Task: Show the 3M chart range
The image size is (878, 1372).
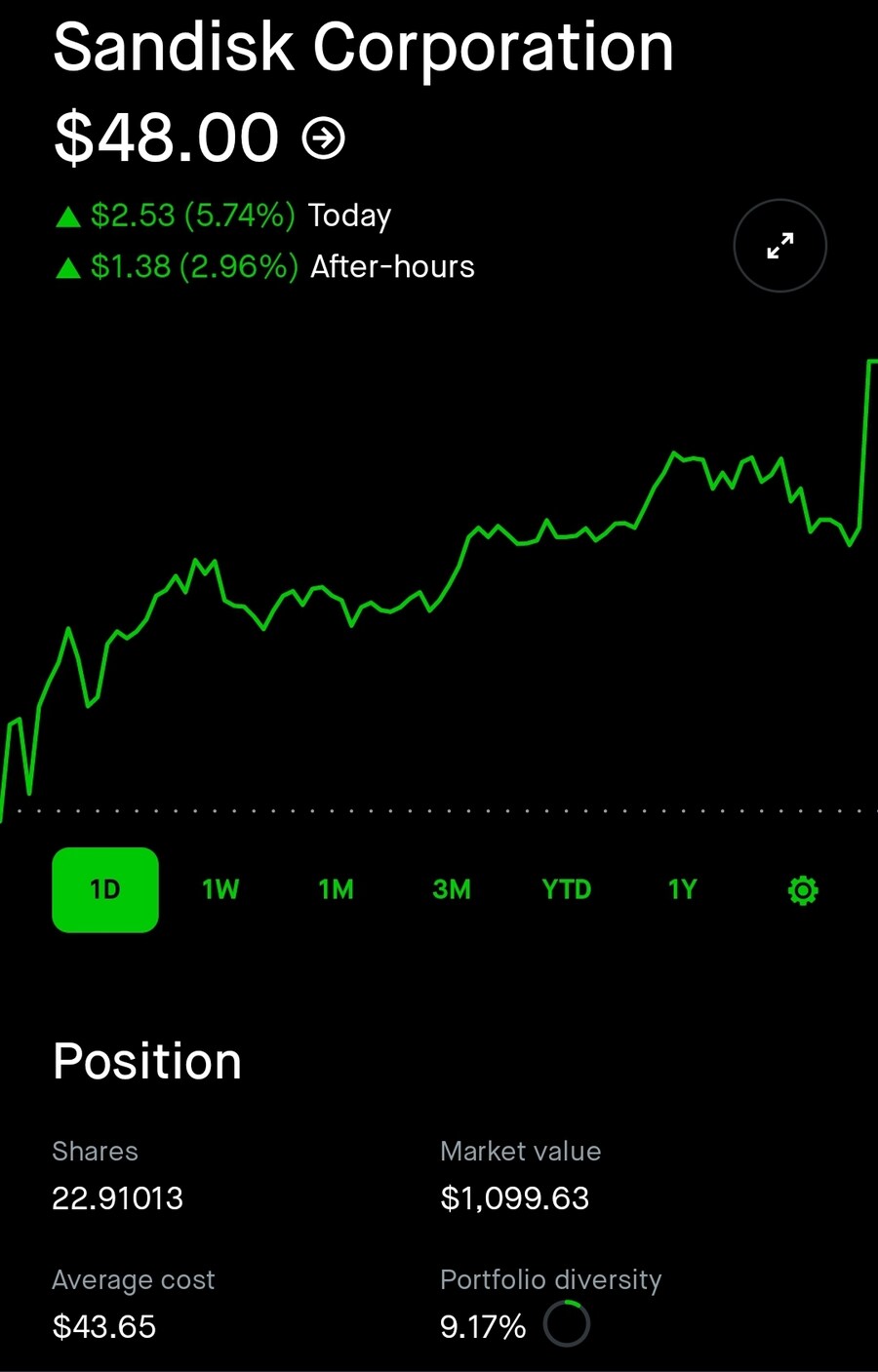Action: click(x=452, y=889)
